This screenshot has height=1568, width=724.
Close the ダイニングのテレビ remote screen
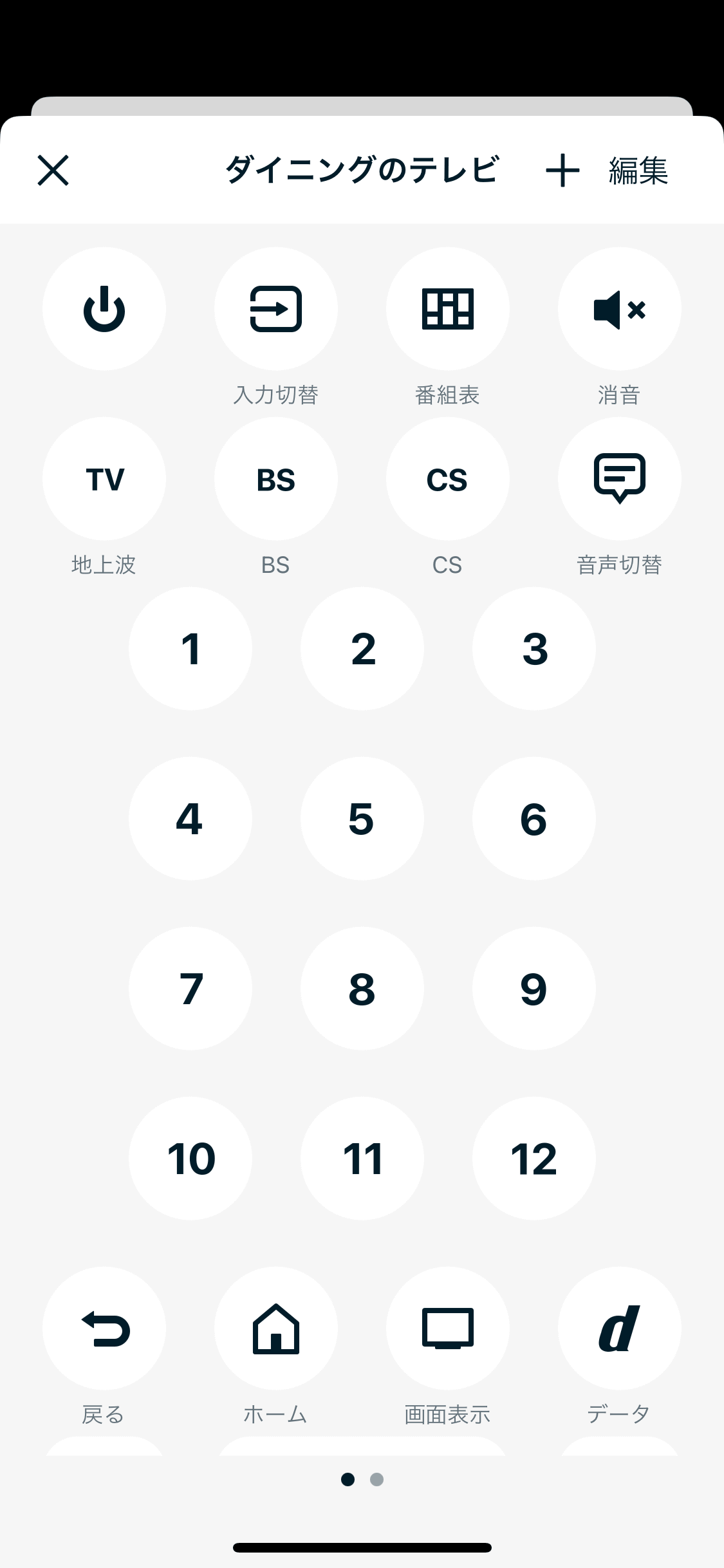[x=54, y=170]
